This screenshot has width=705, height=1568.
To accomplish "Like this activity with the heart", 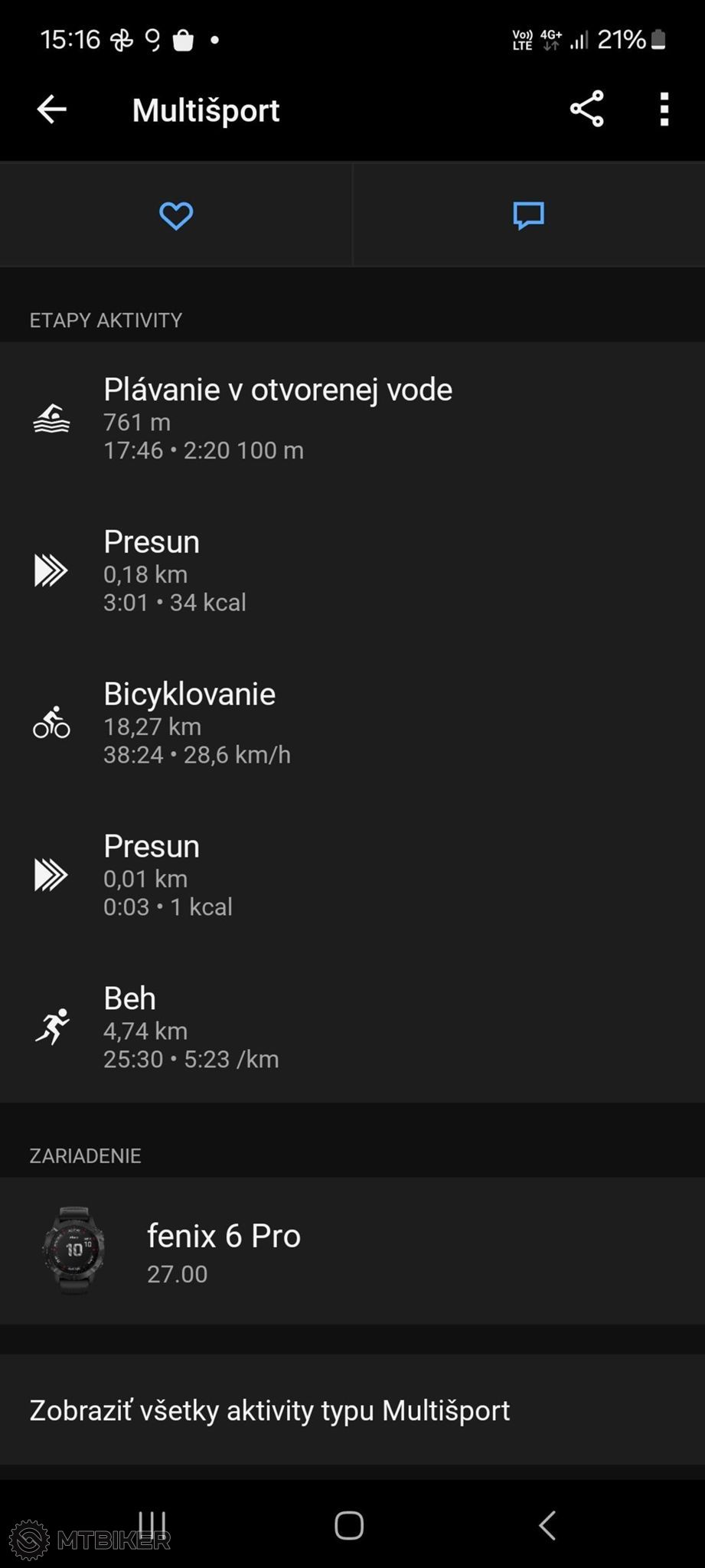I will click(x=176, y=216).
